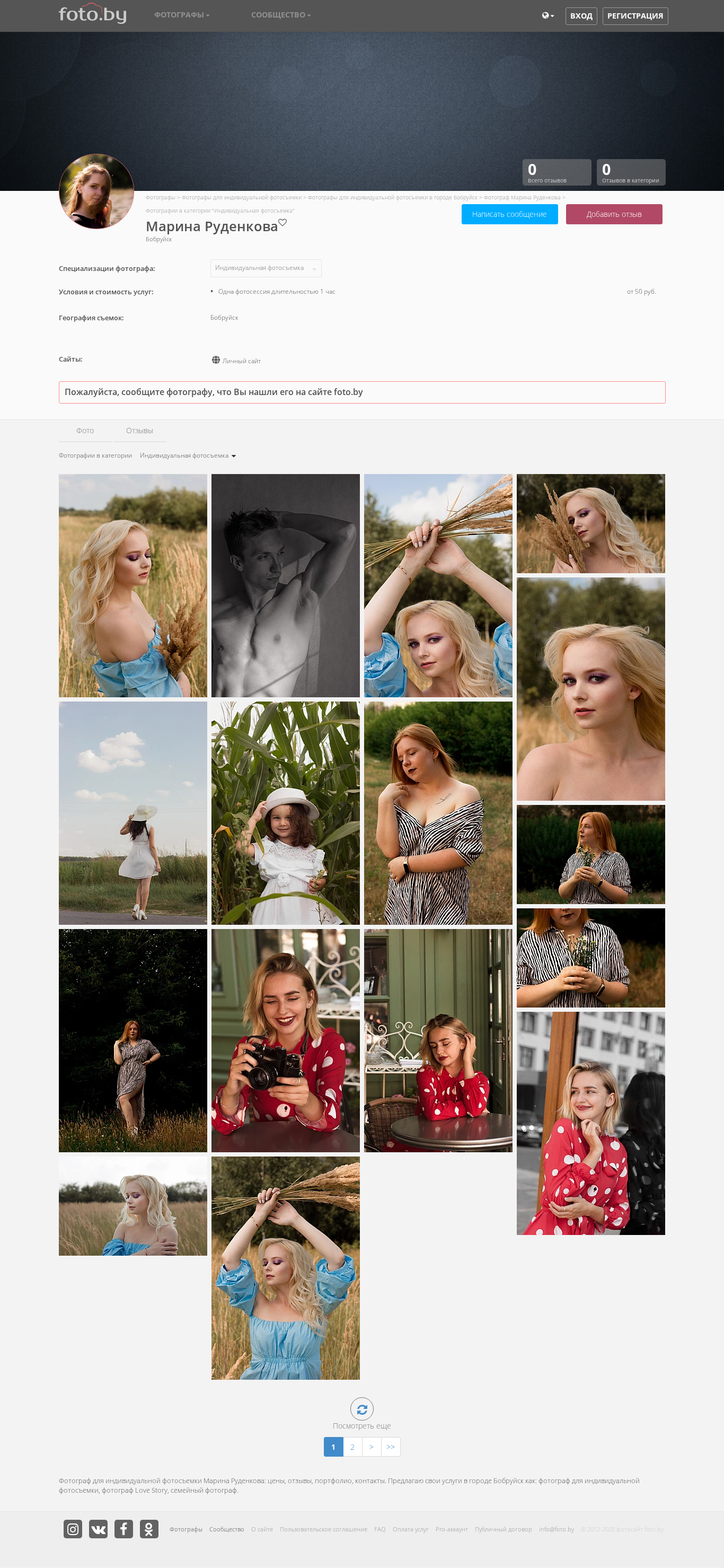The height and width of the screenshot is (1568, 724).
Task: Expand the СООБЩЕСТВО menu
Action: pyautogui.click(x=280, y=15)
